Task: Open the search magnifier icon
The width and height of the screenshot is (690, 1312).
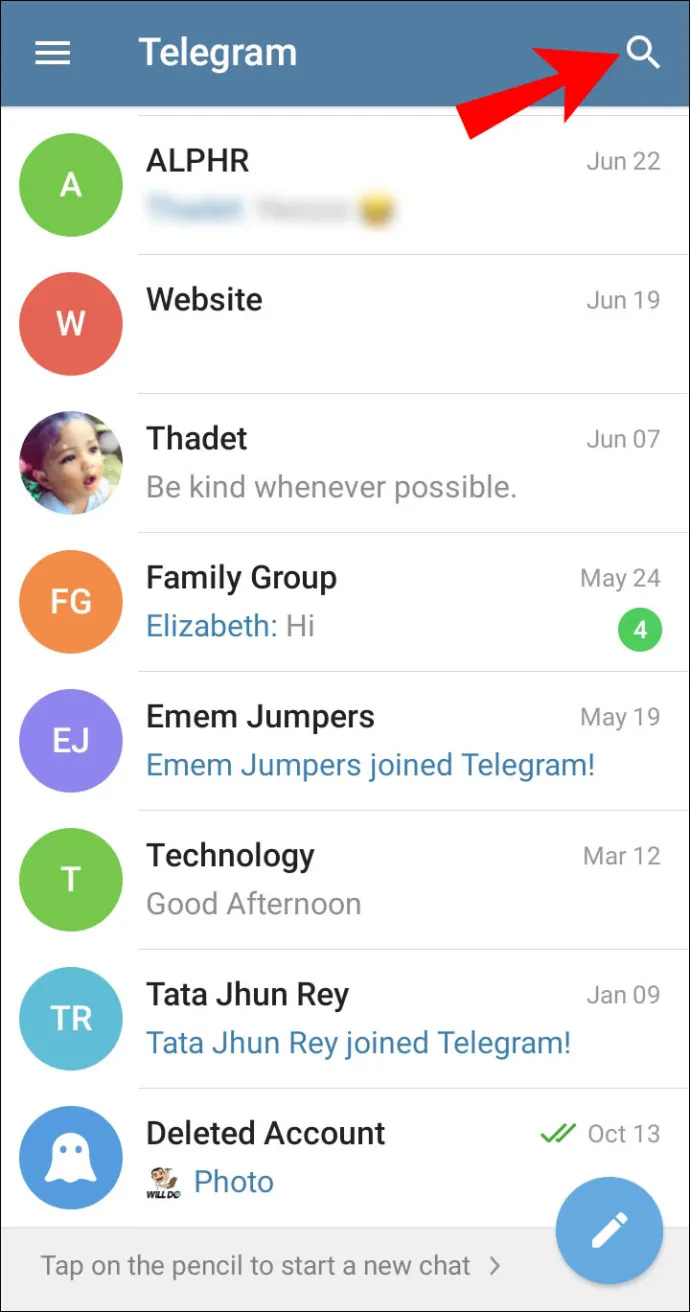Action: pos(643,52)
